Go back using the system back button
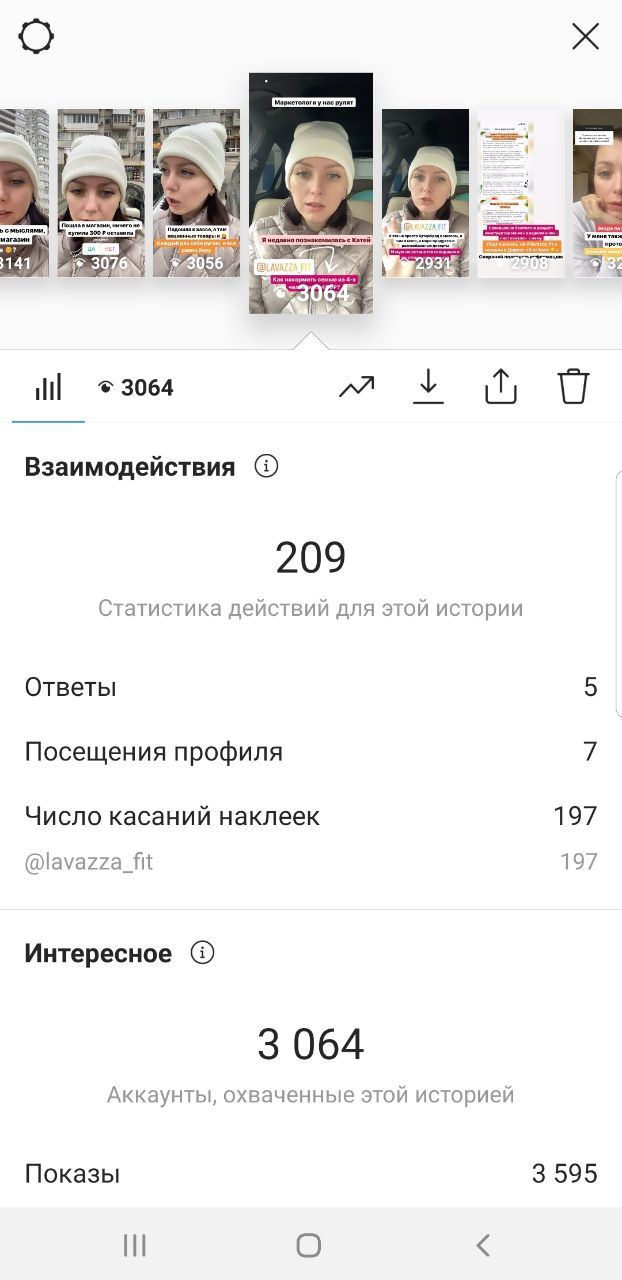The height and width of the screenshot is (1280, 622). (x=483, y=1245)
